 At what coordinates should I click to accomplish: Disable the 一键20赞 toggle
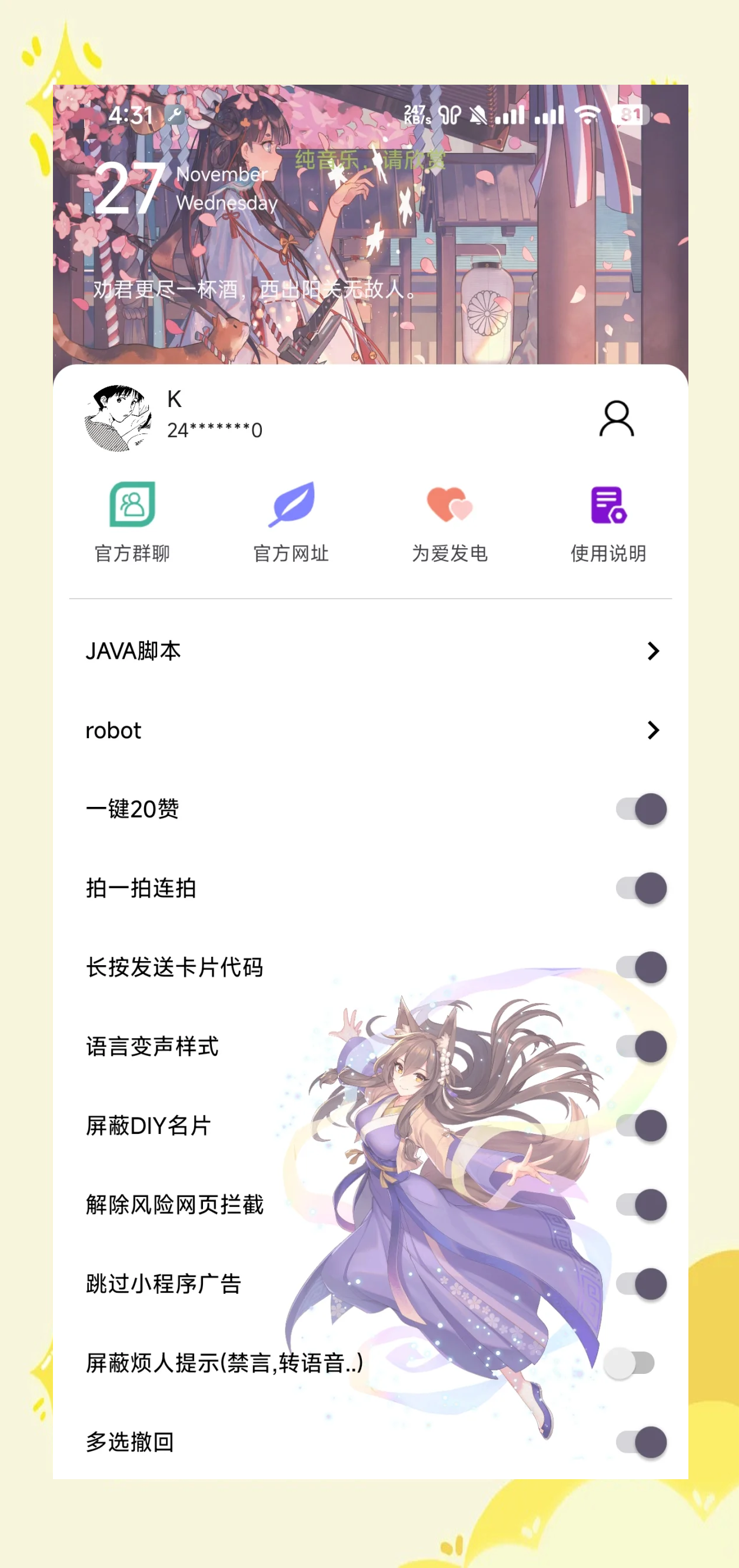point(640,808)
